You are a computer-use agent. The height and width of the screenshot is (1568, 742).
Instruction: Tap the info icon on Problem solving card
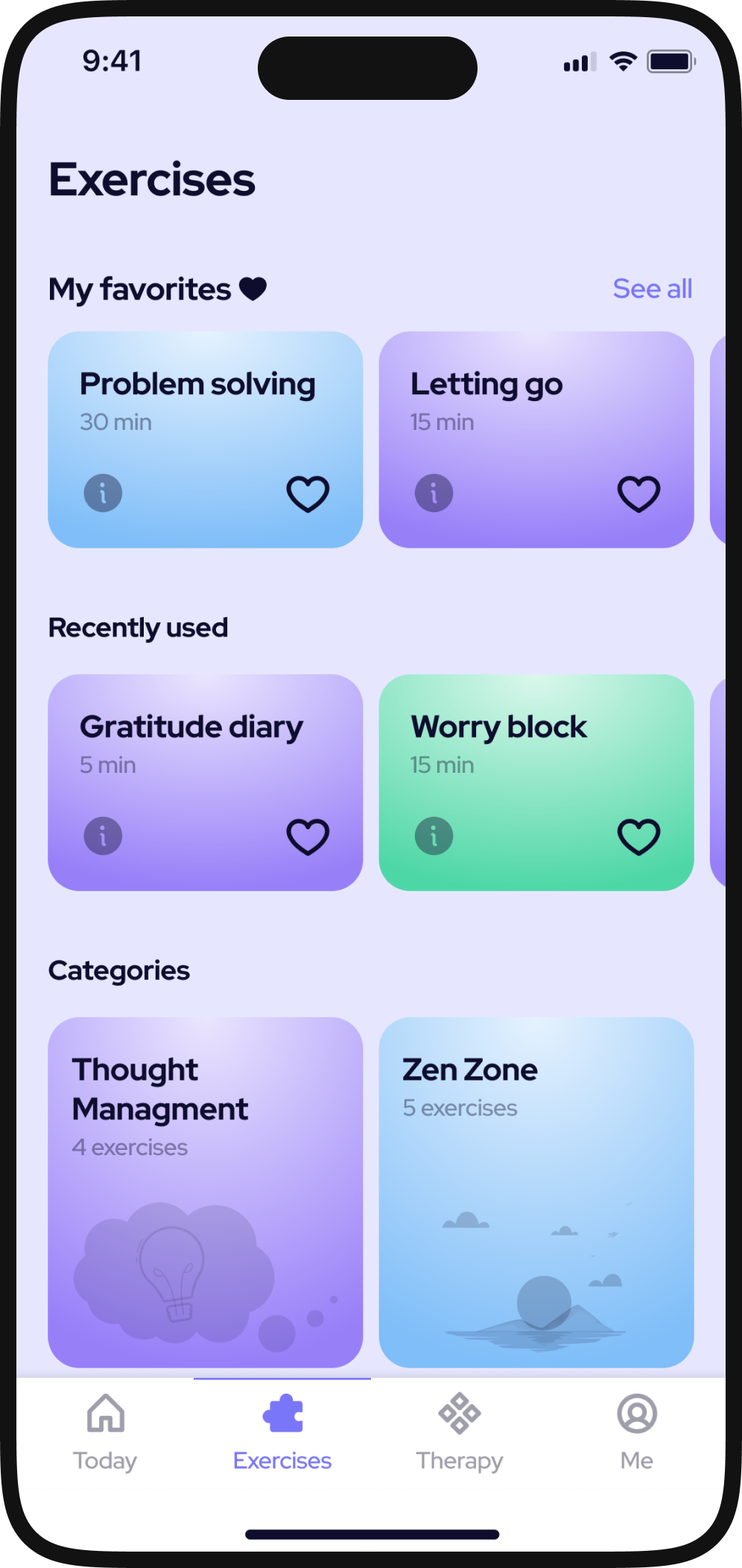click(x=103, y=493)
